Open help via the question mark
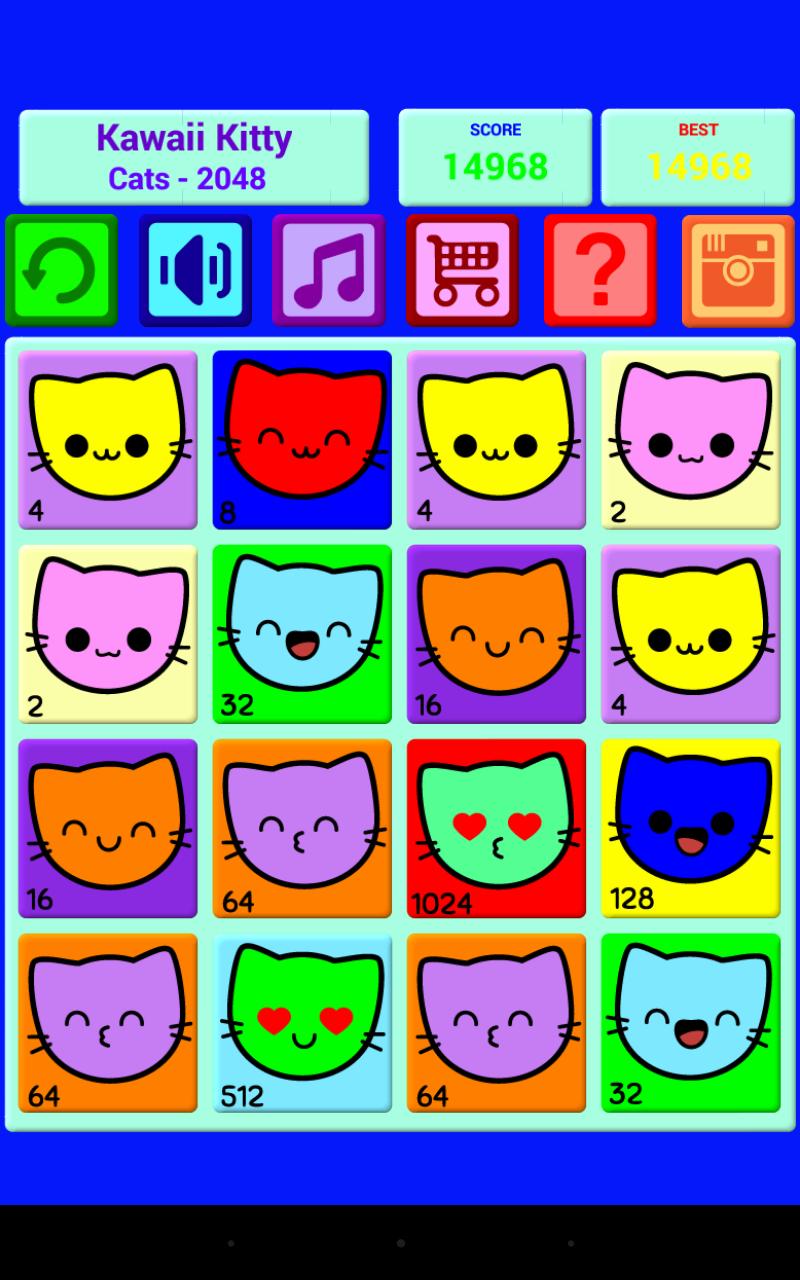Image resolution: width=800 pixels, height=1280 pixels. pos(600,270)
